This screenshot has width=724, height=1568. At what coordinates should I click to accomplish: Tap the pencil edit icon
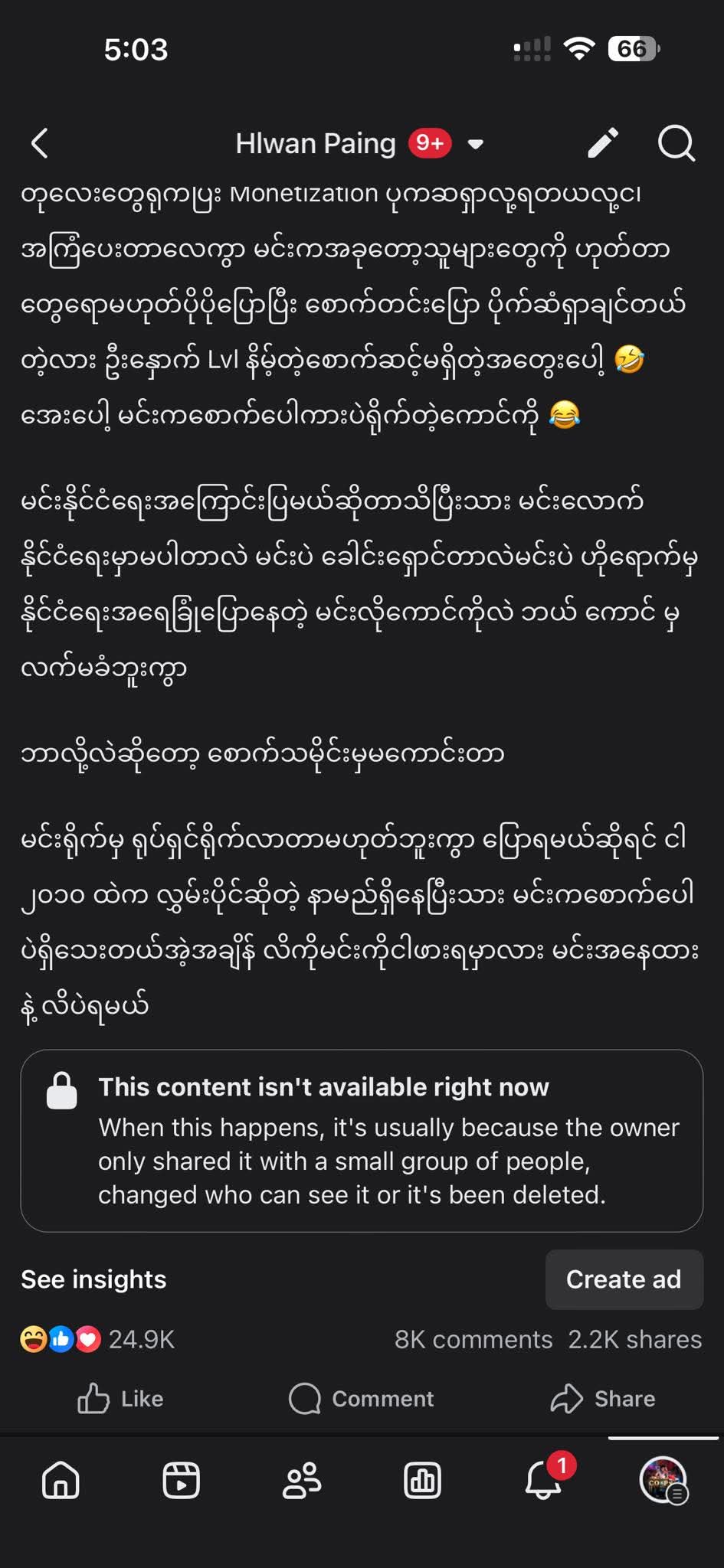(603, 143)
